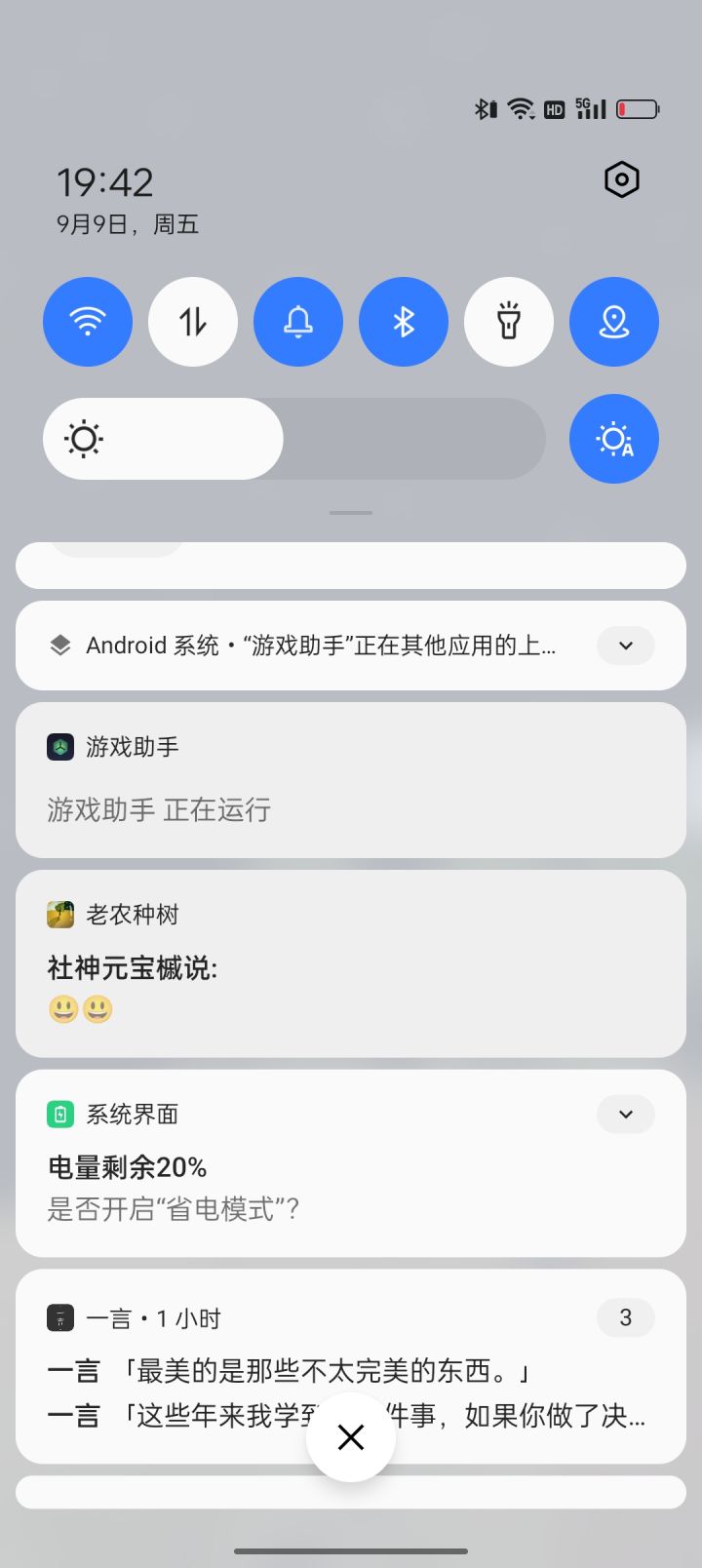Turn off the Wi-Fi toggle

coord(88,322)
